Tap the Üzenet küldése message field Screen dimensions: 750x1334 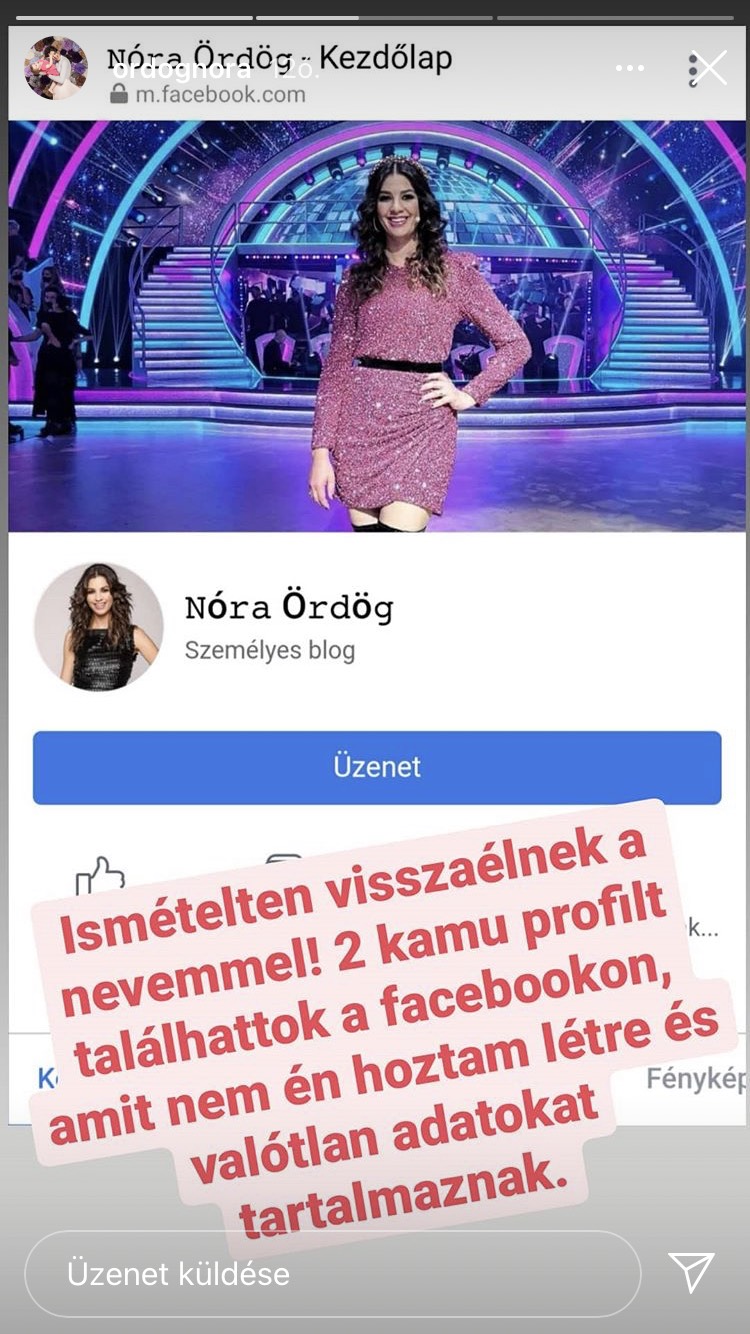[x=332, y=1273]
